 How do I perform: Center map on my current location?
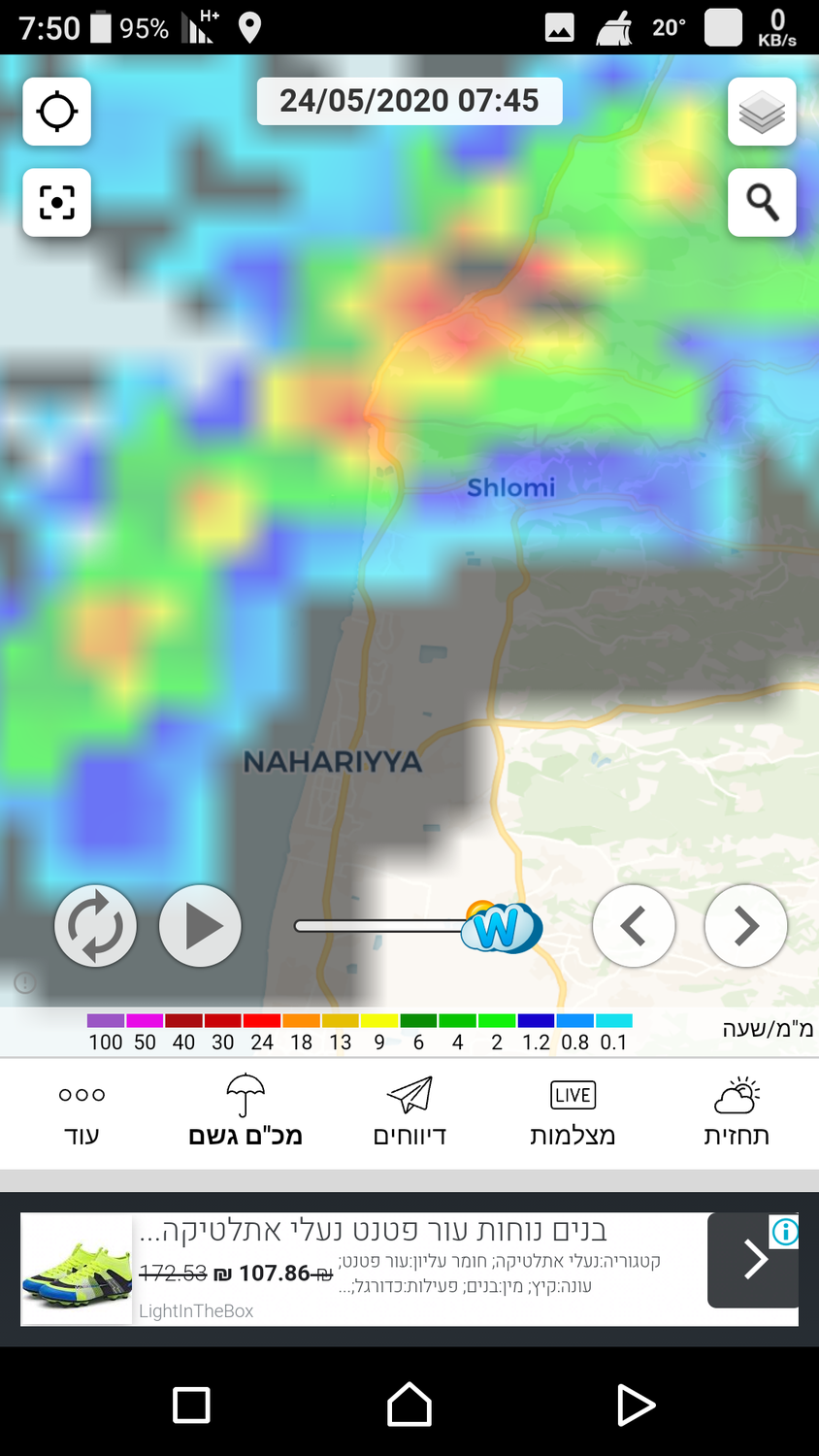click(x=56, y=112)
